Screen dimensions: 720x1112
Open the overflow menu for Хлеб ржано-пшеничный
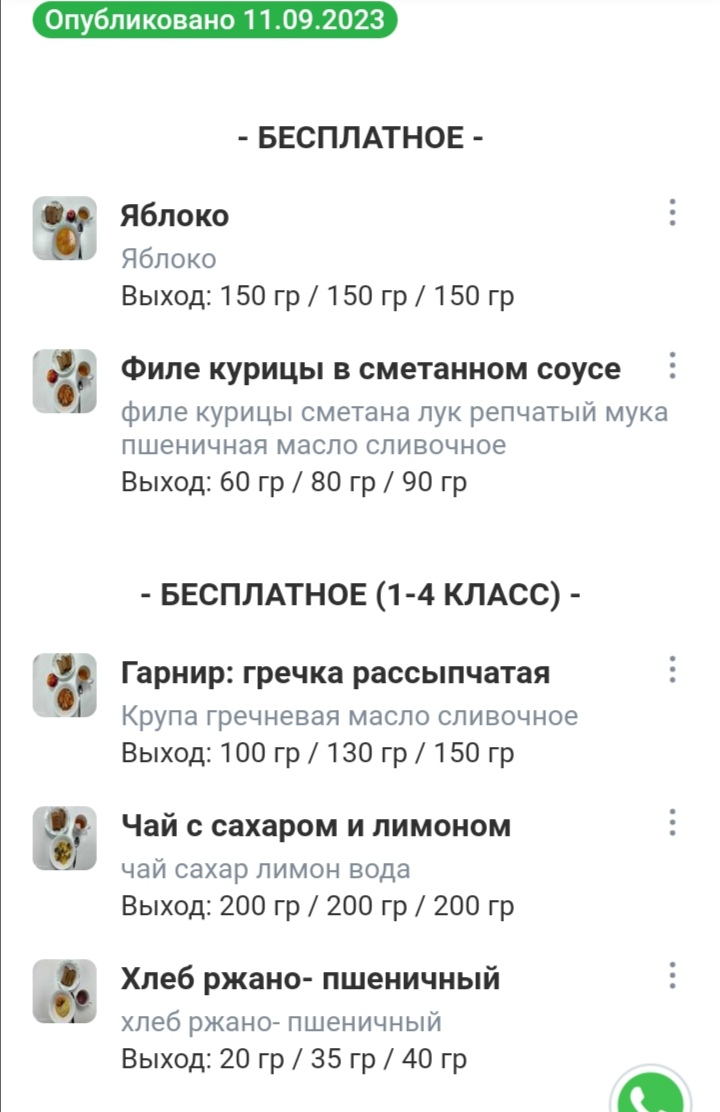pos(672,976)
